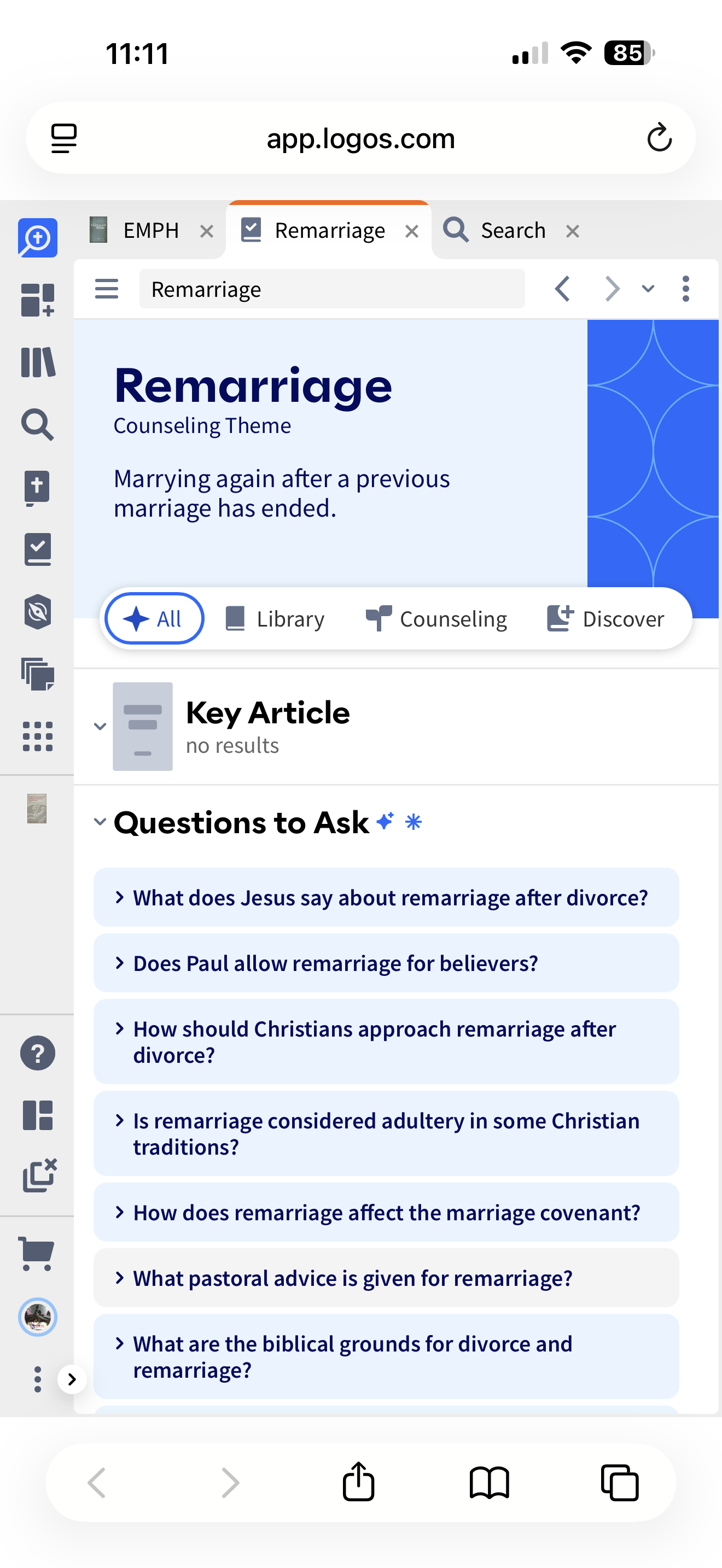Collapse the Key Article section

pos(100,726)
